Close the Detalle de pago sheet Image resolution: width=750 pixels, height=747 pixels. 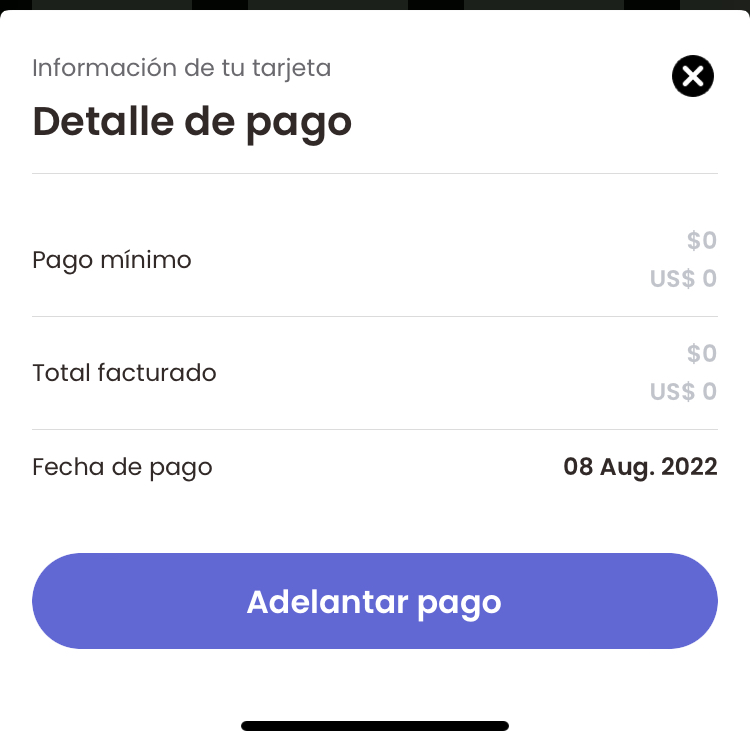pyautogui.click(x=692, y=76)
